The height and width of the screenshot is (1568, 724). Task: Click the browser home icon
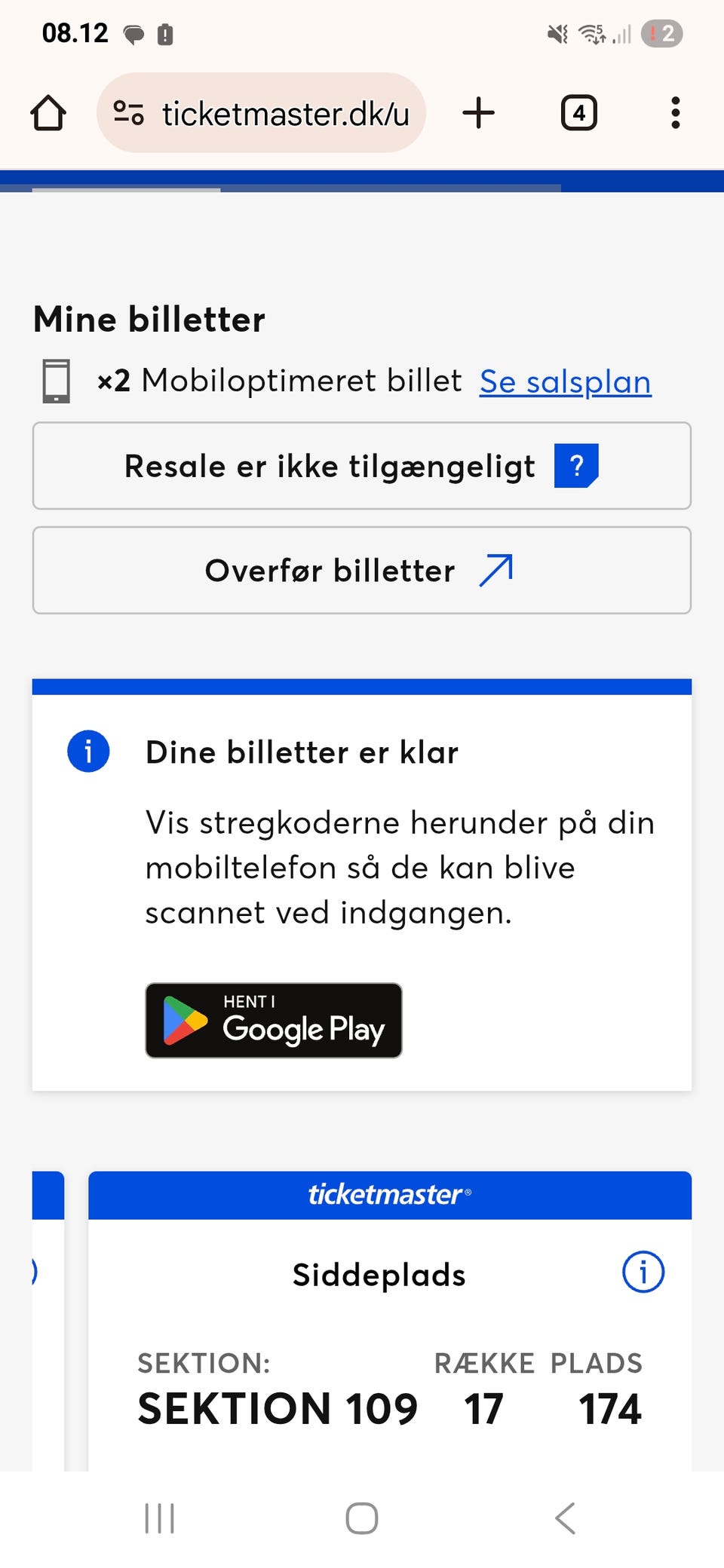(47, 112)
